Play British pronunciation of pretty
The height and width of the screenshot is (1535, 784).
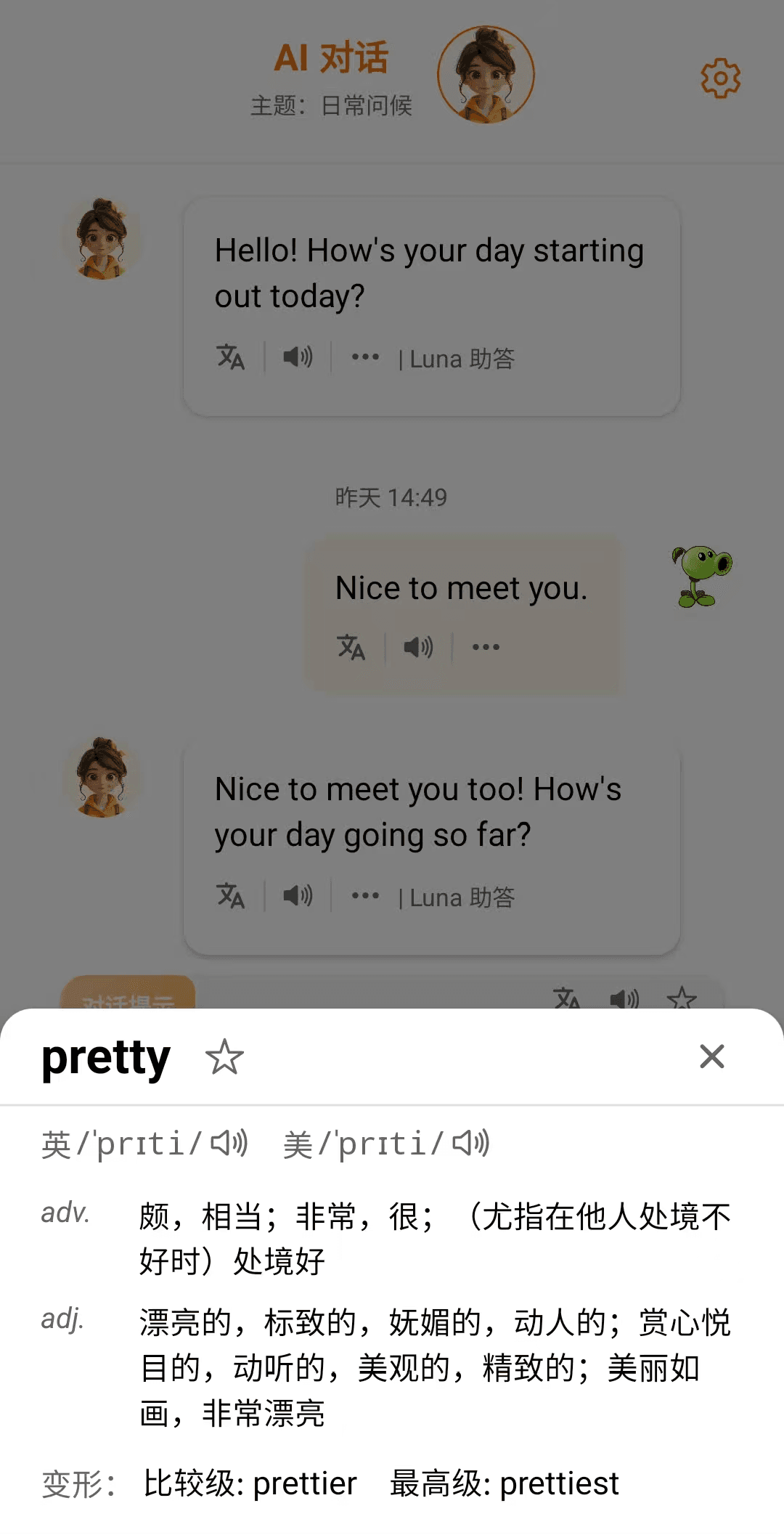pyautogui.click(x=229, y=1144)
